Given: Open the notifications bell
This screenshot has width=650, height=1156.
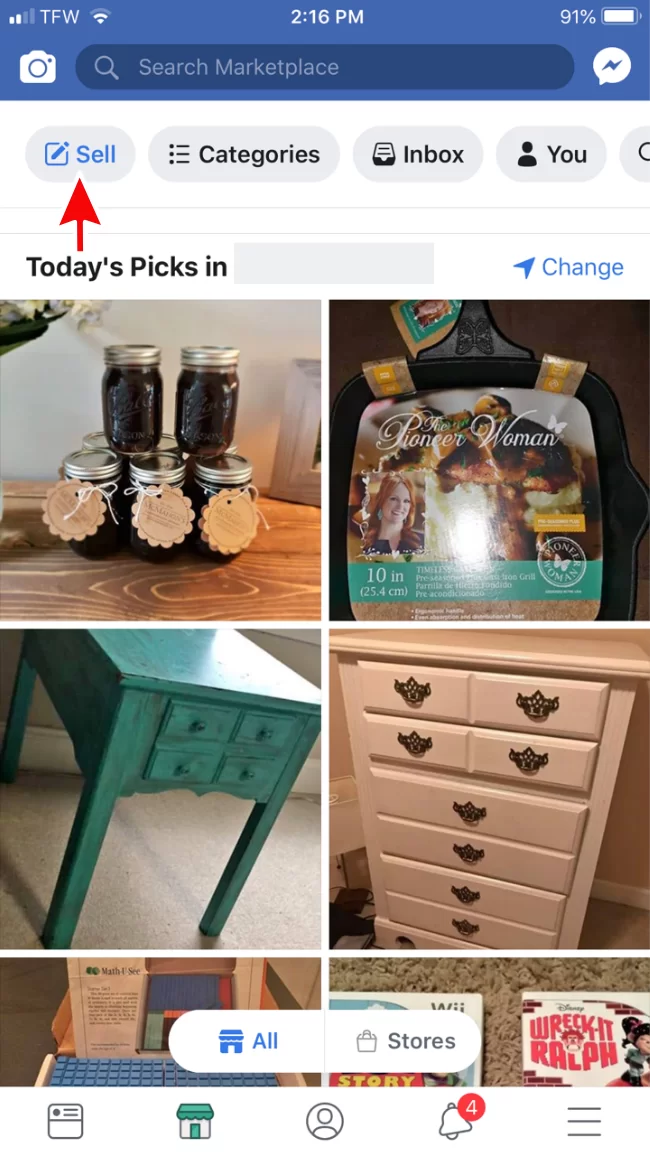Looking at the screenshot, I should tap(456, 1121).
